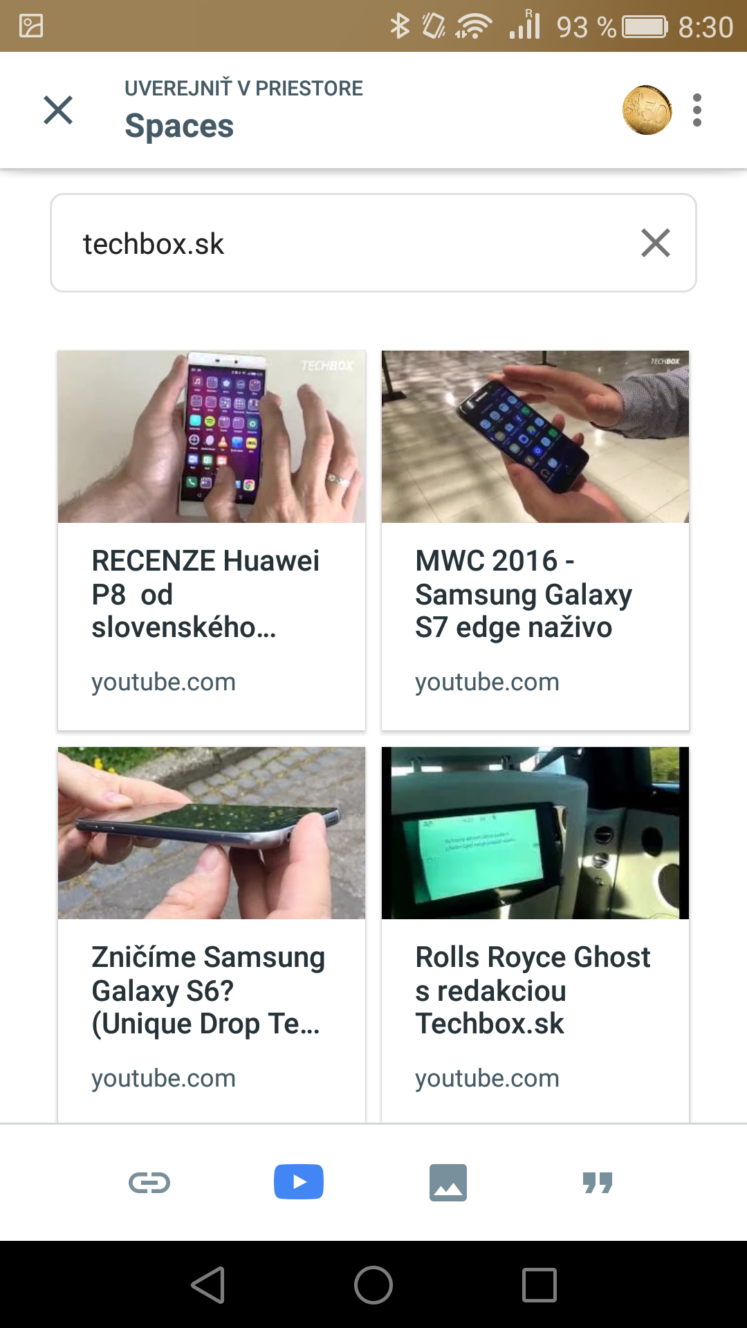Select the RECENZE Huawei P8 video

[211, 540]
